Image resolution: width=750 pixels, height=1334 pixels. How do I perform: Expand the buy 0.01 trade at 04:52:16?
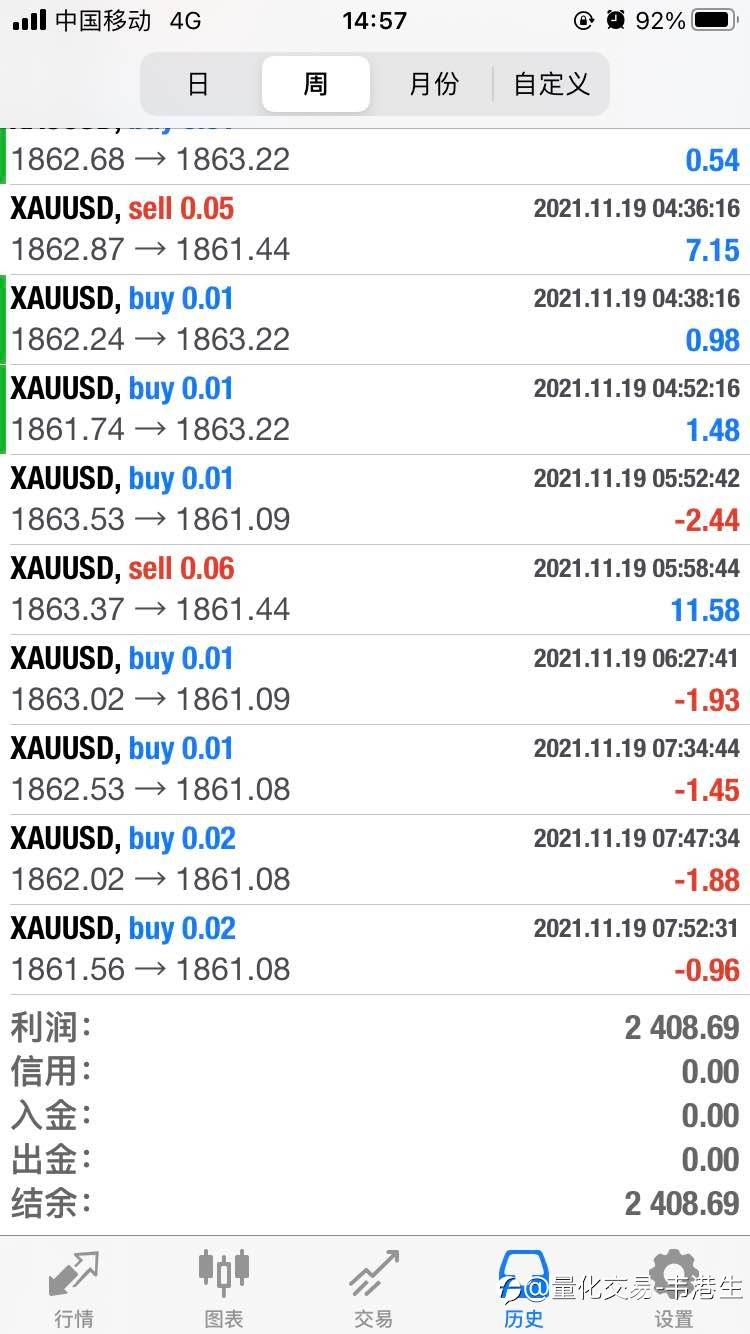(375, 410)
